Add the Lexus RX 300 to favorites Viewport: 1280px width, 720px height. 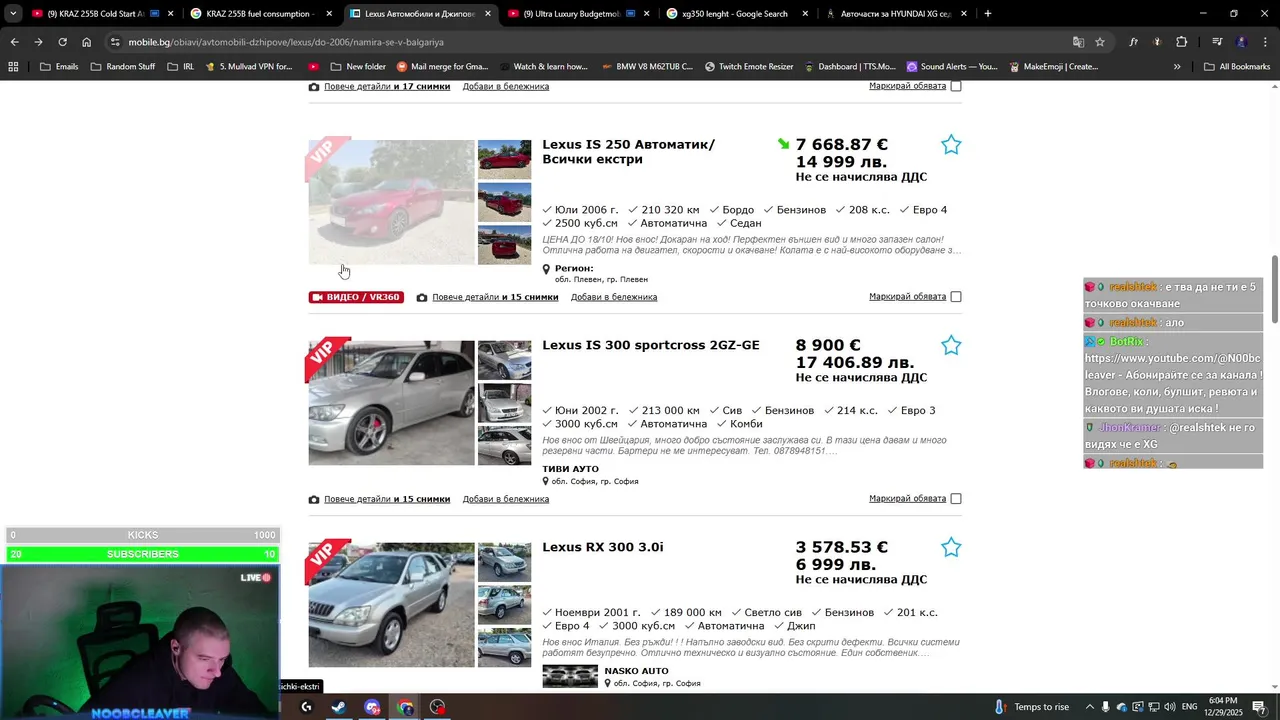click(950, 548)
